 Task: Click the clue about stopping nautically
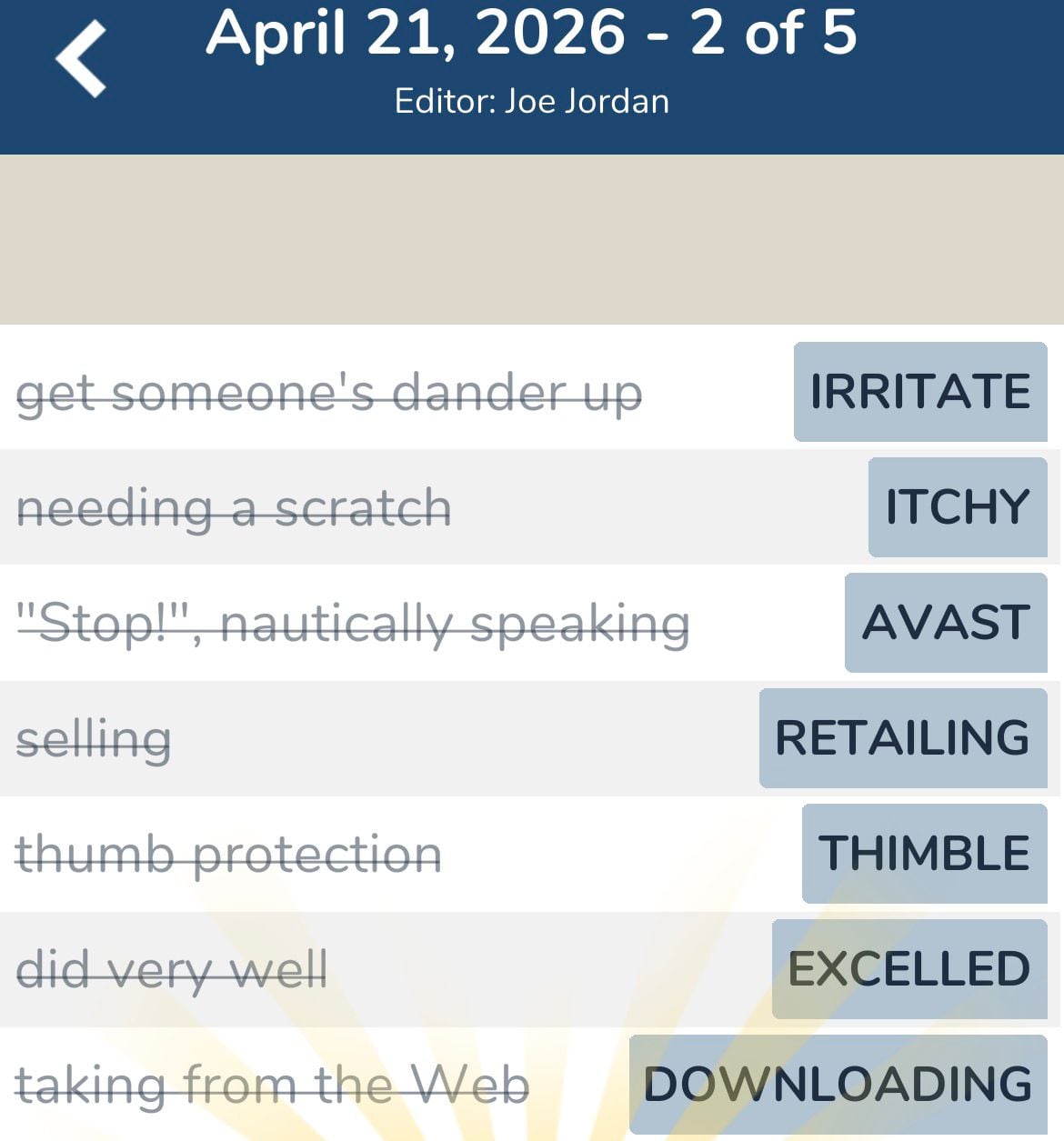coord(355,623)
